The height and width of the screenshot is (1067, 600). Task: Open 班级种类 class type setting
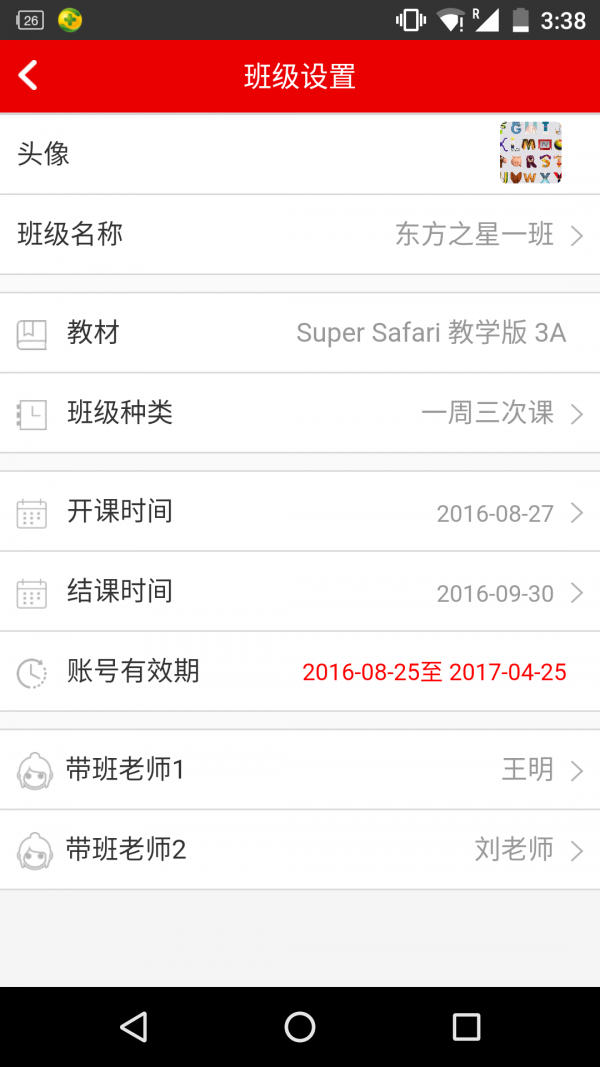tap(300, 413)
